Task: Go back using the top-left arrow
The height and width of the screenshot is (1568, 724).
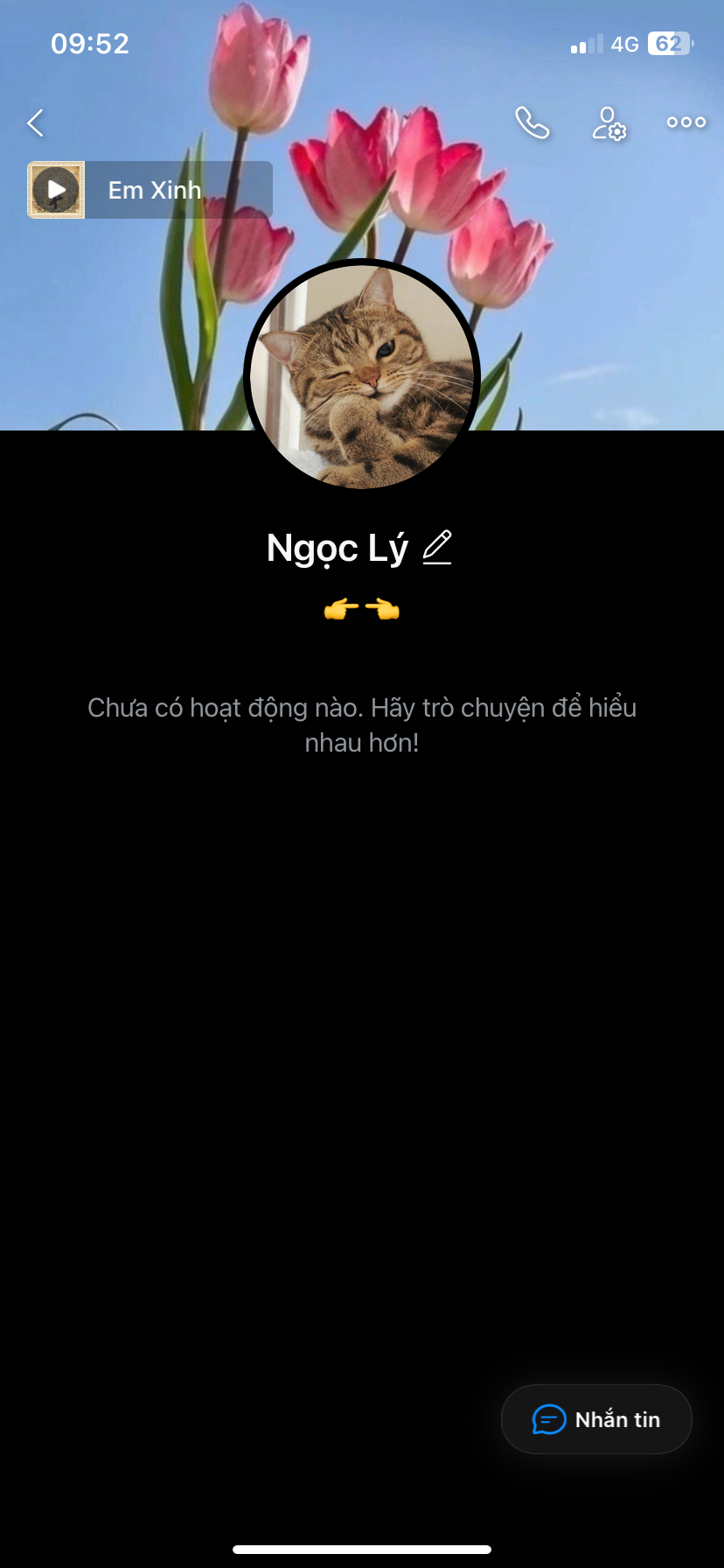Action: tap(36, 123)
